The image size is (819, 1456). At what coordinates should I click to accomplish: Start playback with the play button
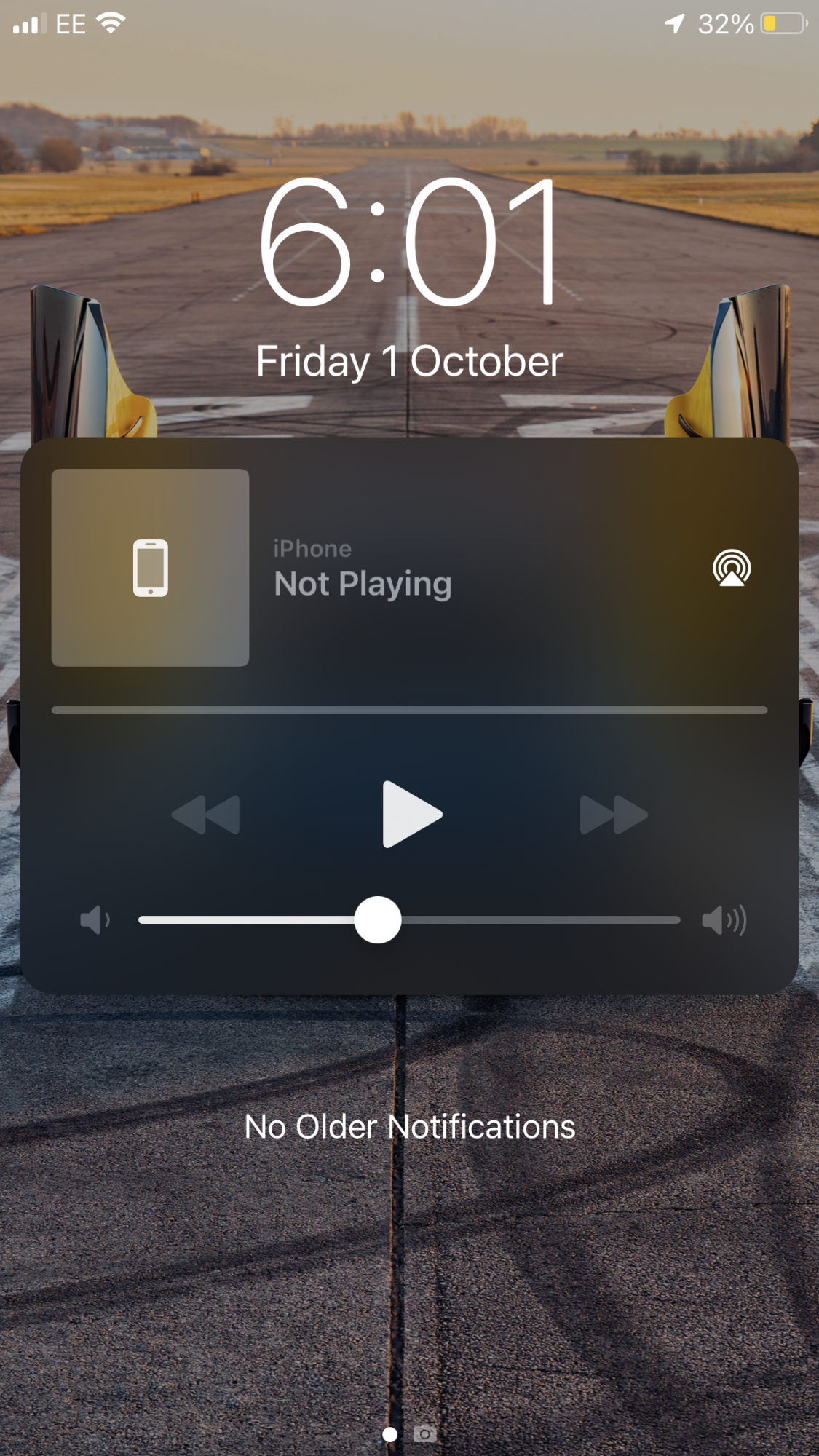pyautogui.click(x=411, y=815)
